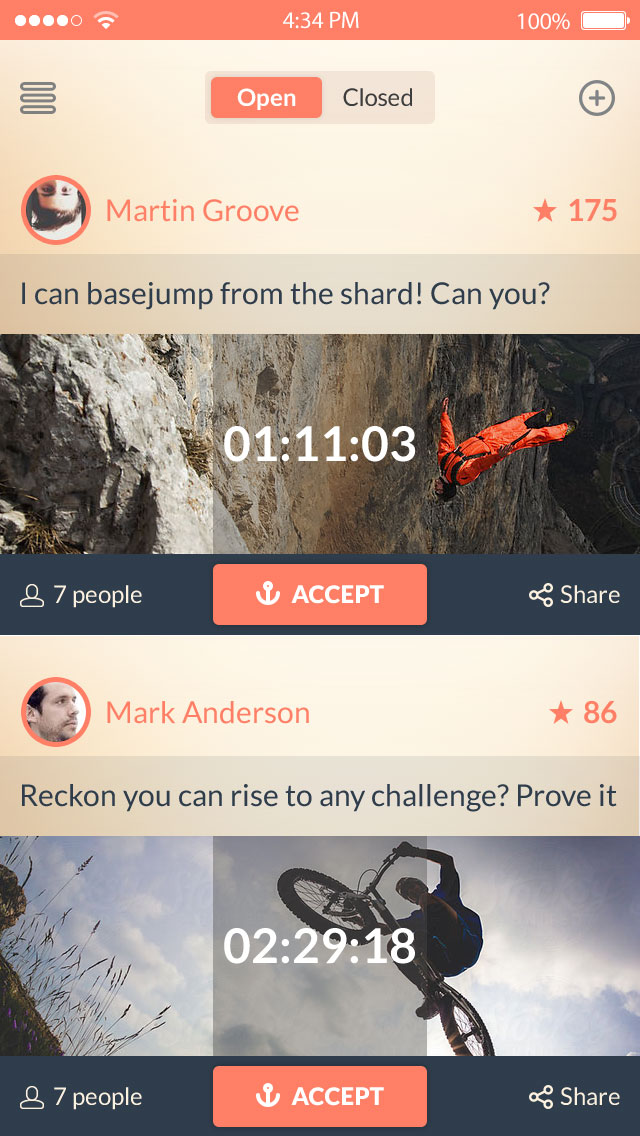View 7 people on Mark Anderson's challenge

click(x=82, y=1097)
